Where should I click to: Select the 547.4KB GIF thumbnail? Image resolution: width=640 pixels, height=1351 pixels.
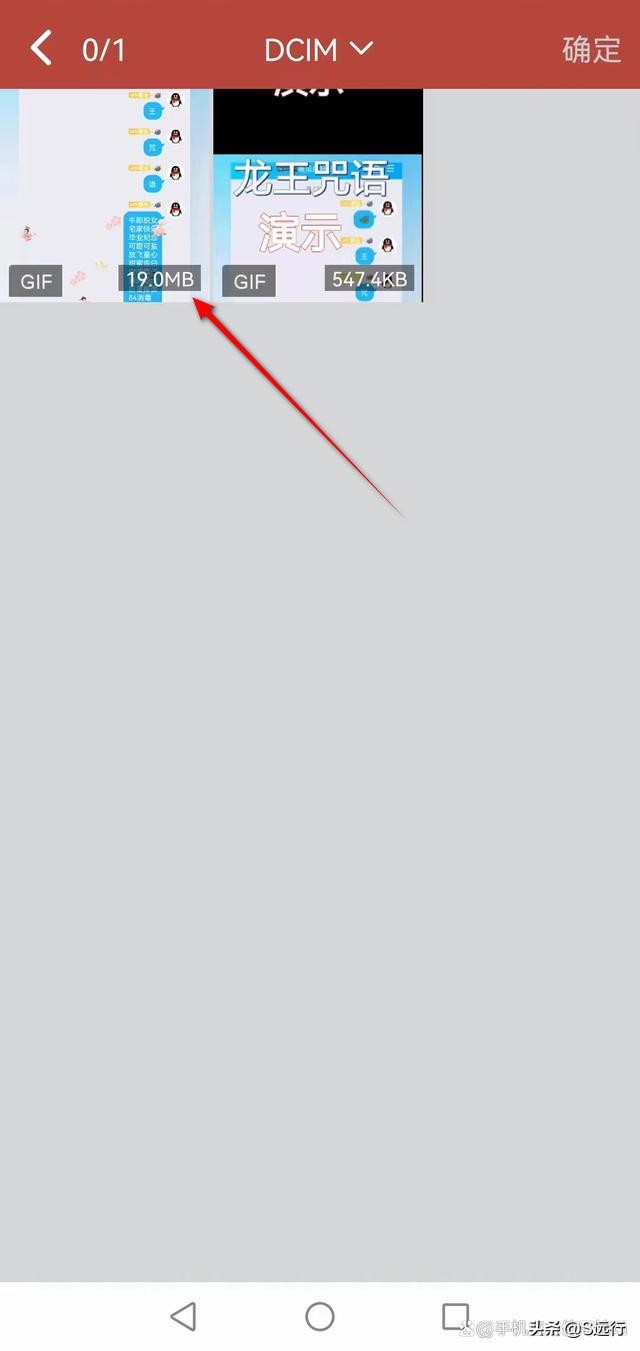(x=318, y=195)
